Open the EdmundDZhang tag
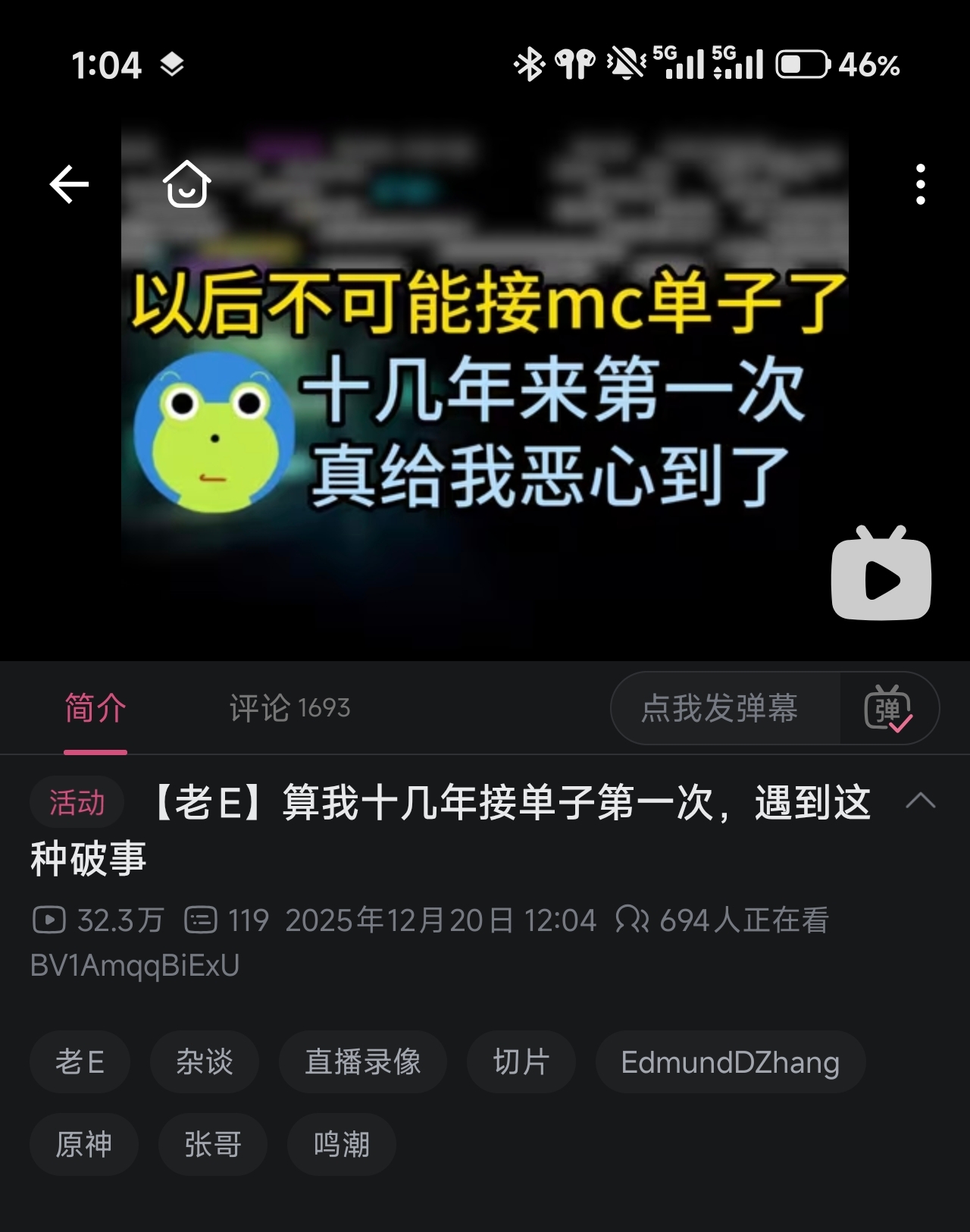Screen dimensions: 970x1232 click(x=730, y=1061)
